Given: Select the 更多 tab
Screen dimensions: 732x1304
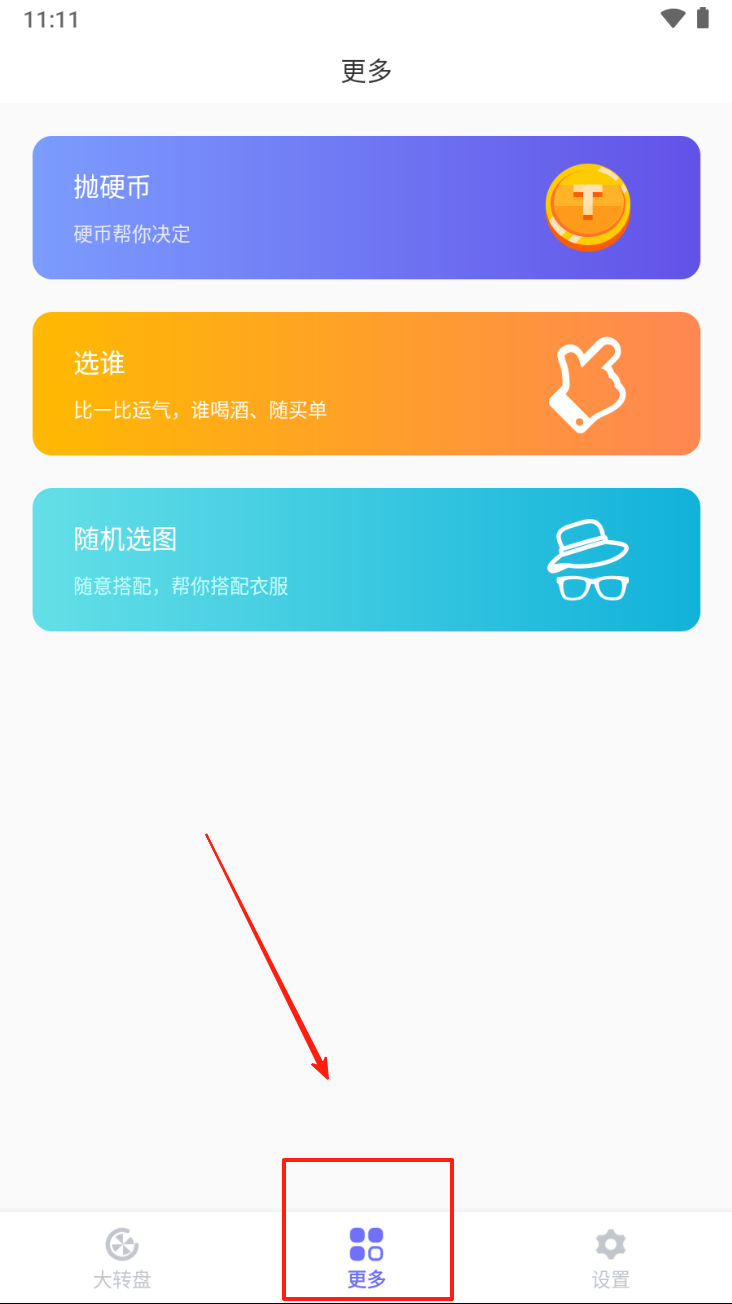Looking at the screenshot, I should coord(366,1257).
